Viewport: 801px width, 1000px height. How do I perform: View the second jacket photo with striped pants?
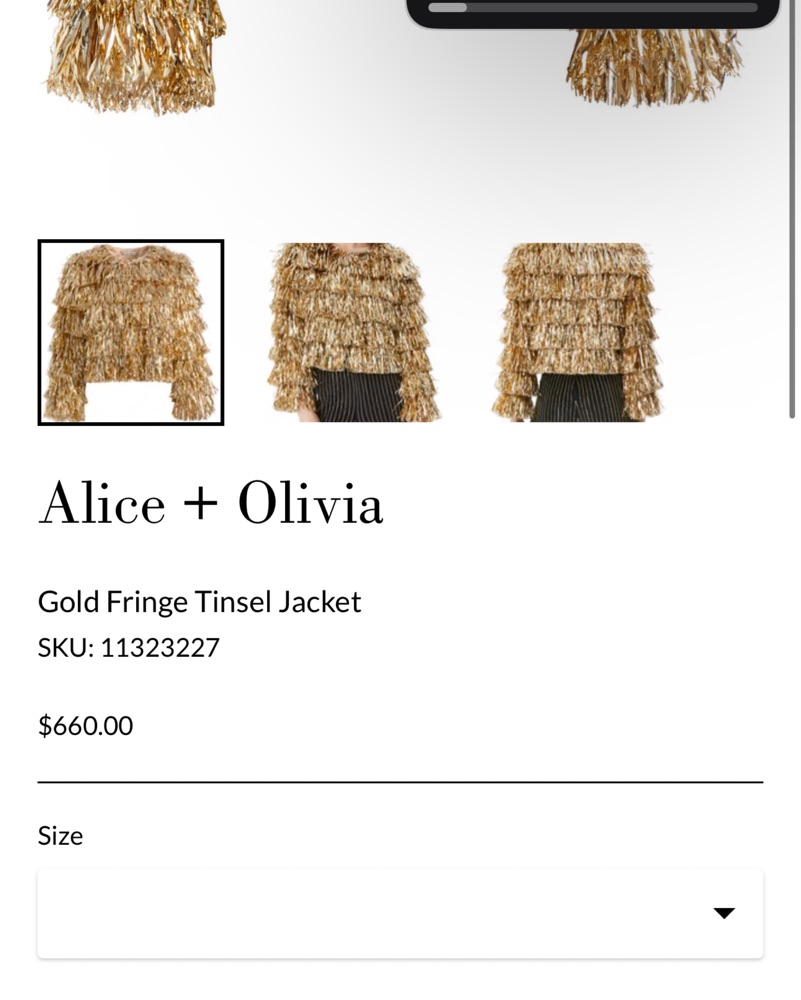[354, 333]
